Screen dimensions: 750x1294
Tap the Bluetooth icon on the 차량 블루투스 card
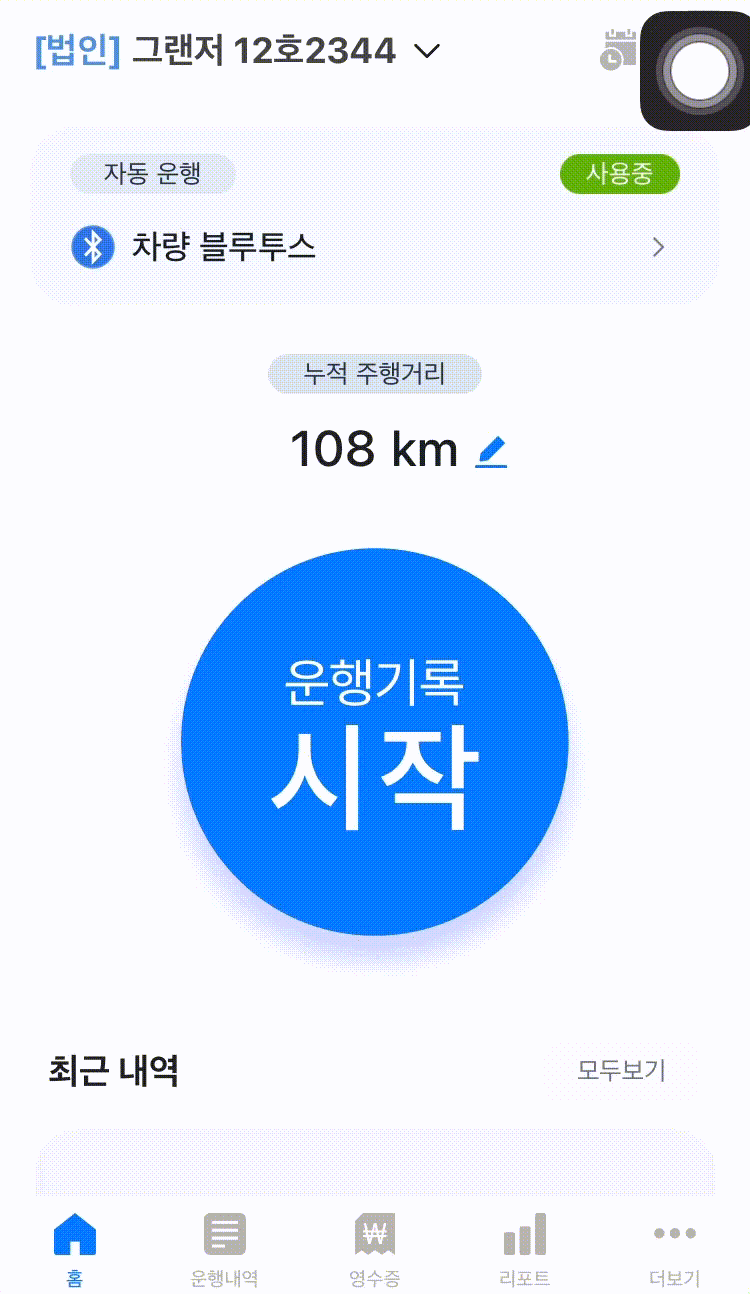pos(92,246)
